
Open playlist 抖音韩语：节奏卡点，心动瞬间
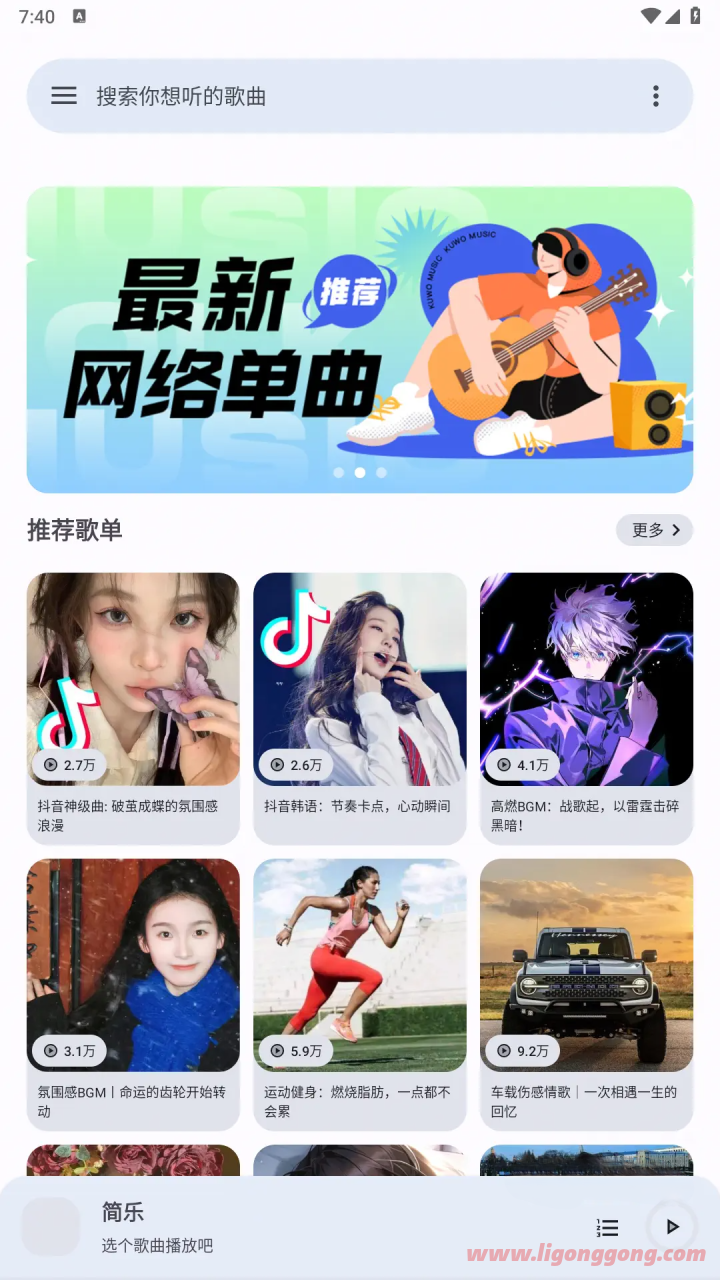click(x=360, y=708)
